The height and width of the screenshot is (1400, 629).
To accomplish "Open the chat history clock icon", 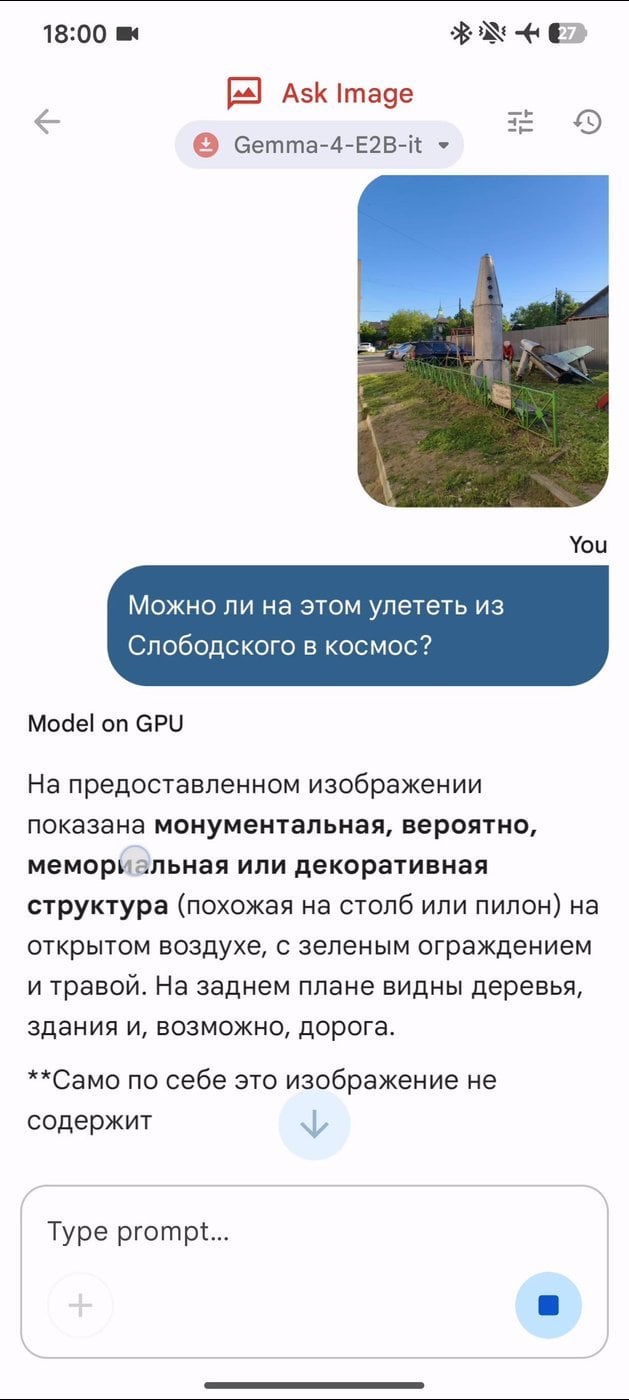I will [588, 122].
